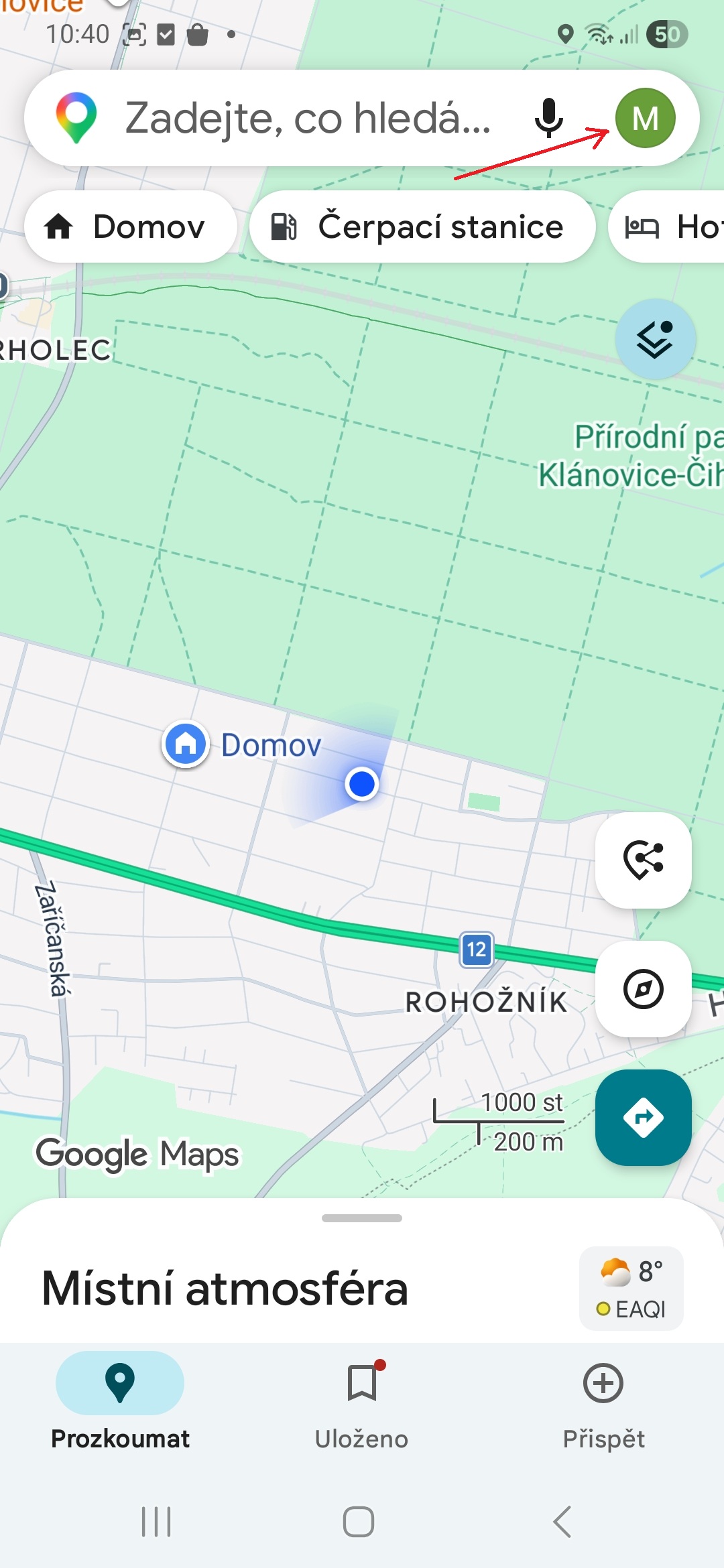Open the map layers button
724x1568 pixels.
point(655,339)
